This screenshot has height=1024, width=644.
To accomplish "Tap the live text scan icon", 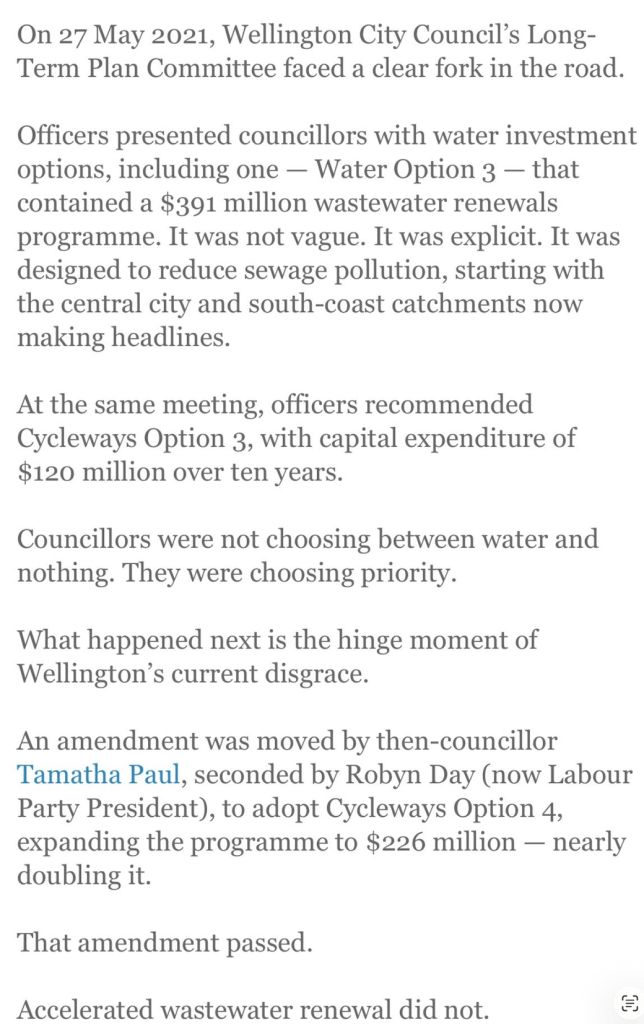I will point(630,1002).
